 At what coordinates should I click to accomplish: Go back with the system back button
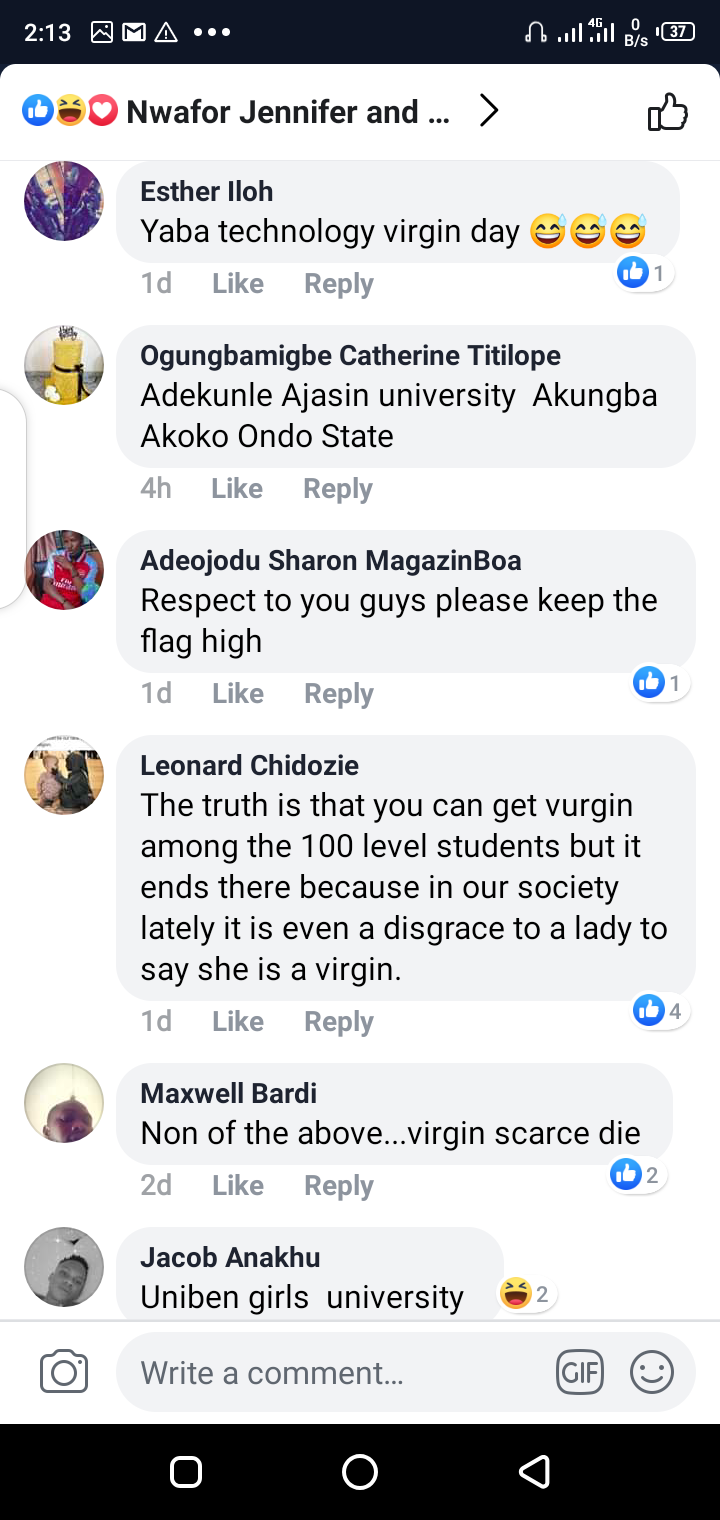click(534, 1471)
